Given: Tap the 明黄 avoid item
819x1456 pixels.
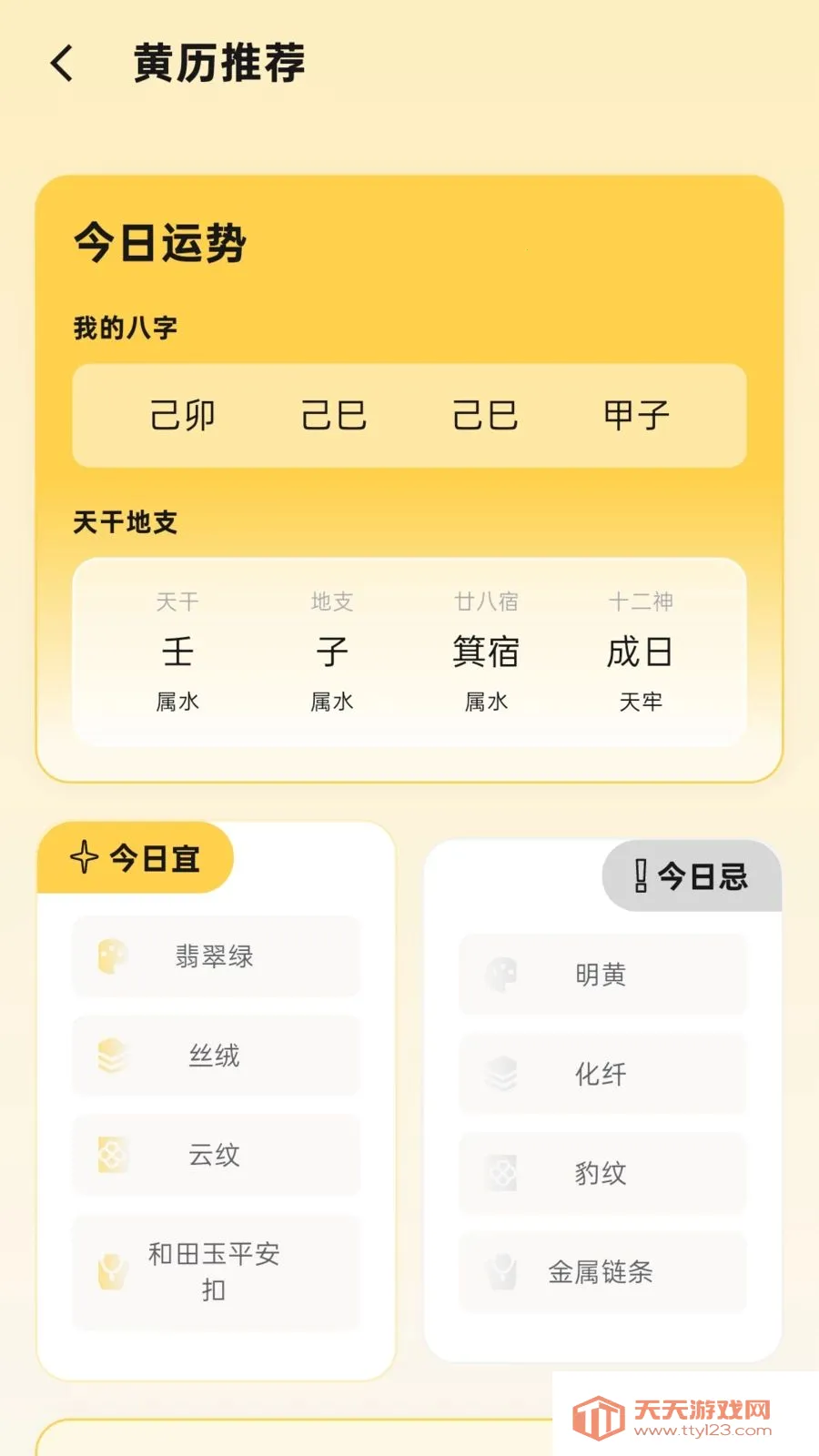Looking at the screenshot, I should pos(602,975).
